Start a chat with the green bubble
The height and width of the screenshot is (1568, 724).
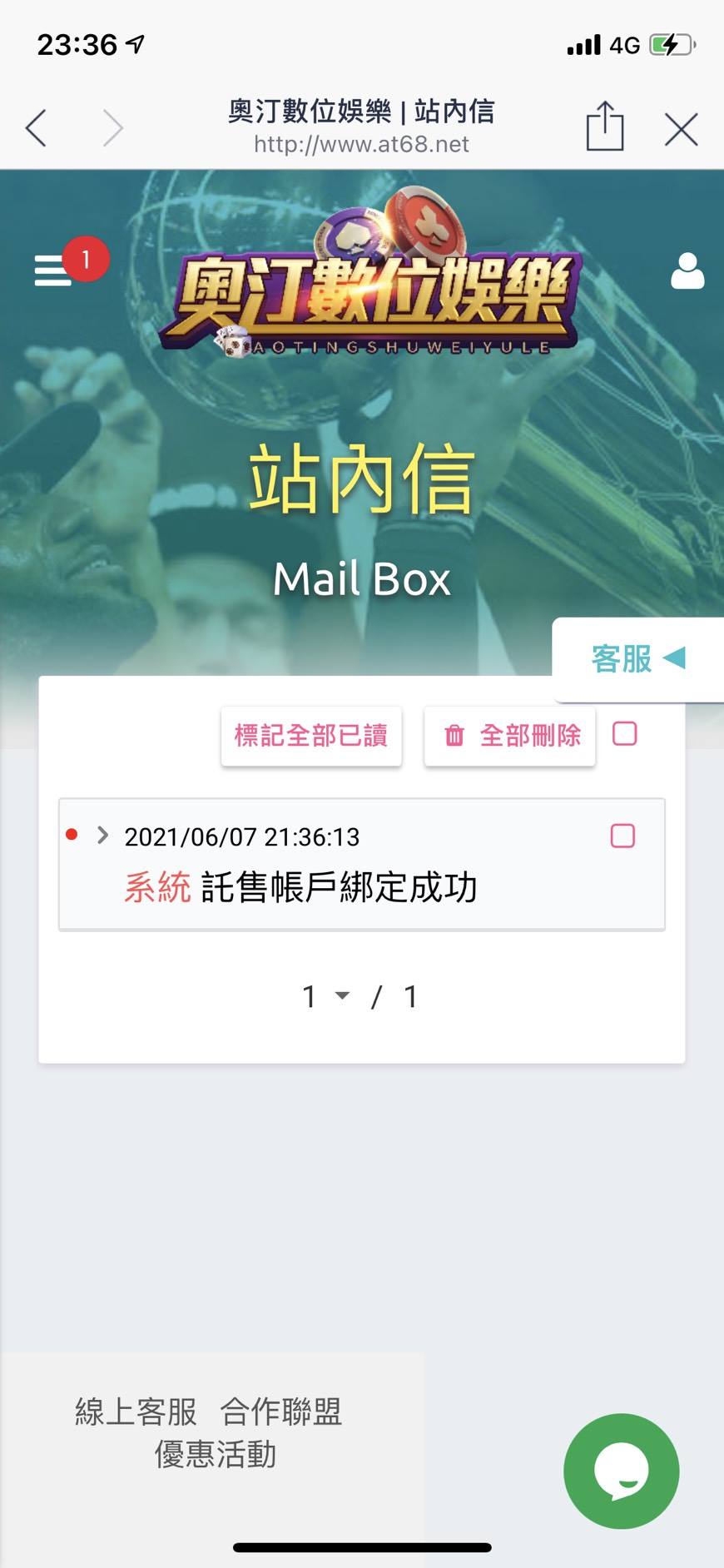pos(622,1471)
